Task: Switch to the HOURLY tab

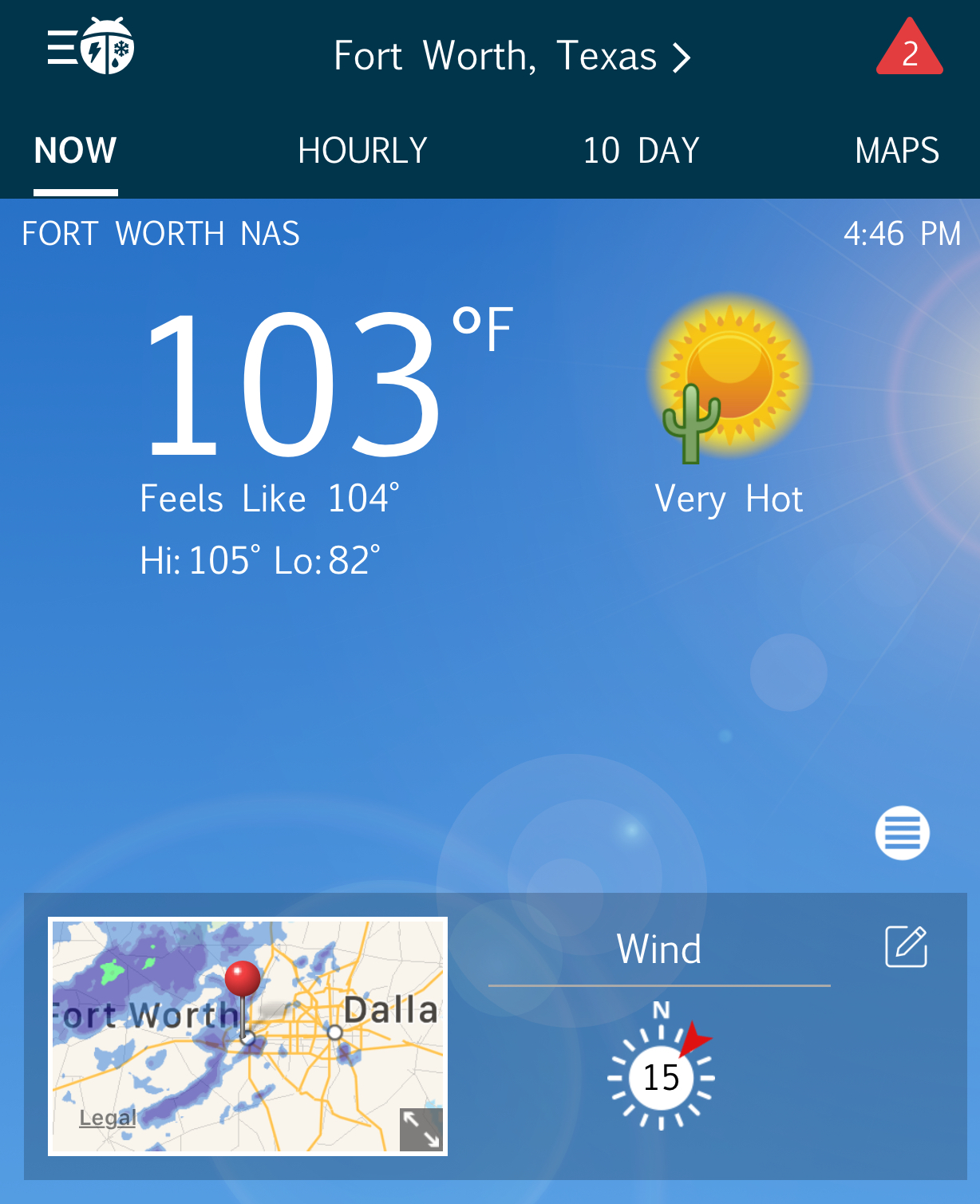Action: click(x=362, y=151)
